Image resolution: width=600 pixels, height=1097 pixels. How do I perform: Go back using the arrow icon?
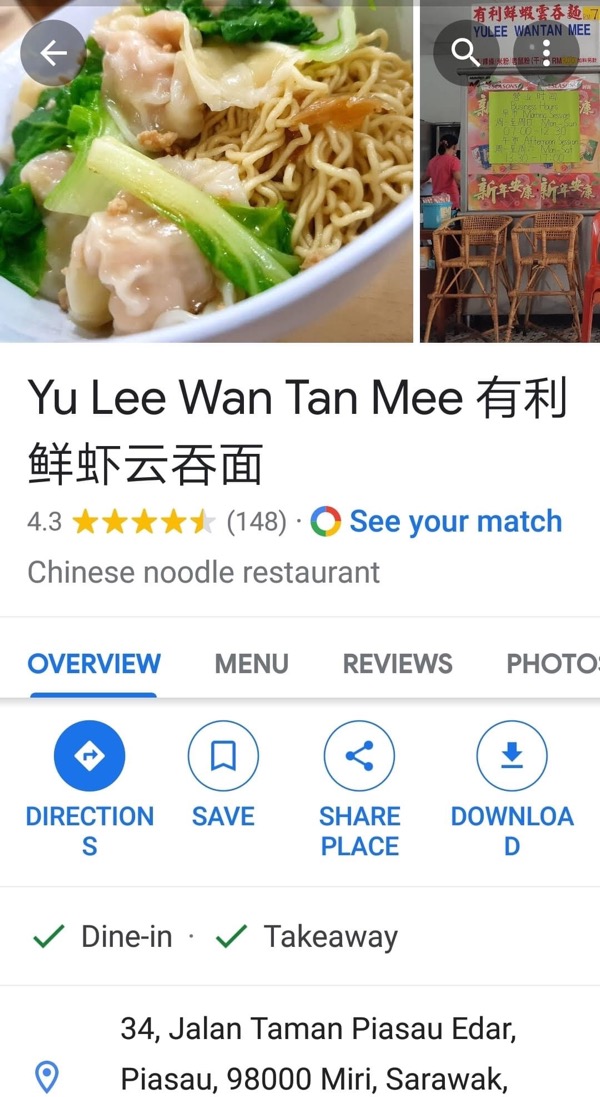click(x=52, y=52)
